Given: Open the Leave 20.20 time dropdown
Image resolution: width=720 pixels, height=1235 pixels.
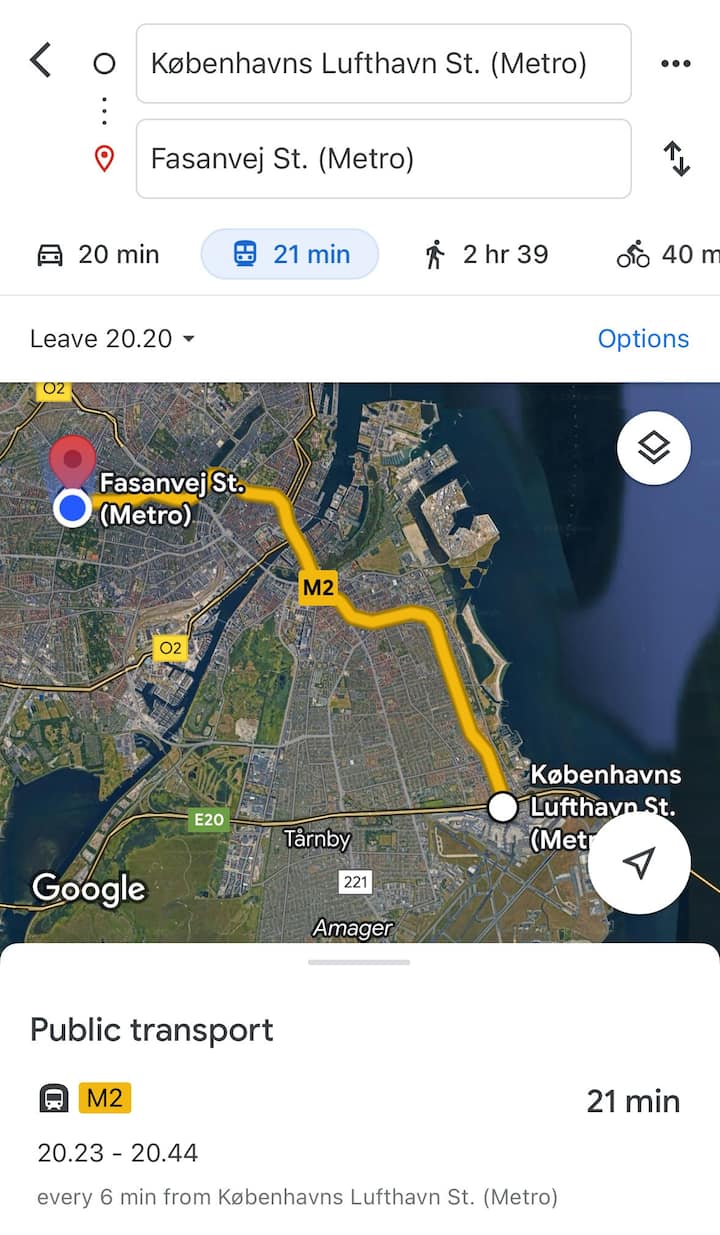Looking at the screenshot, I should point(112,339).
